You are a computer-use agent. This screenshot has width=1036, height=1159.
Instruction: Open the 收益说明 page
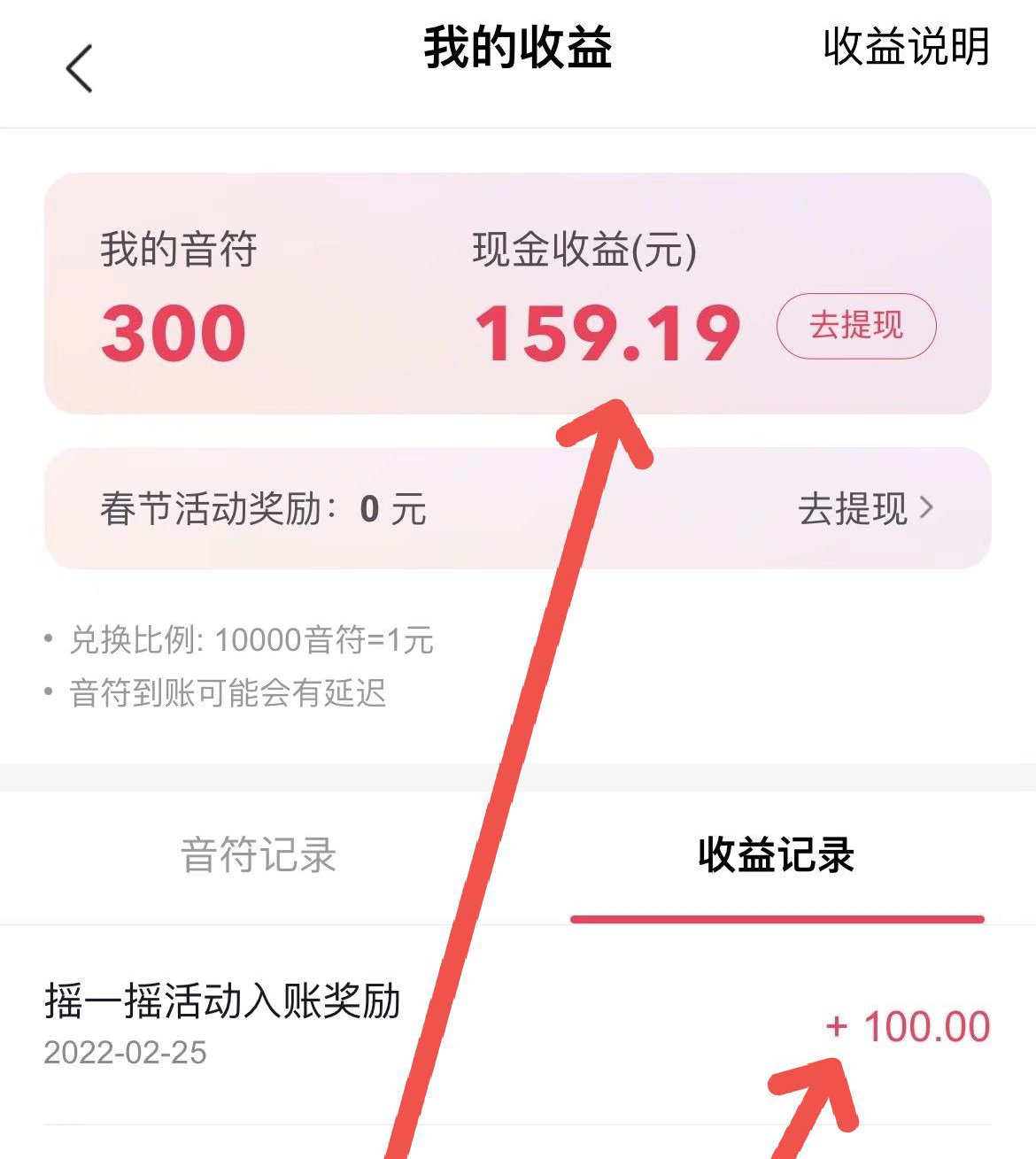tap(905, 51)
